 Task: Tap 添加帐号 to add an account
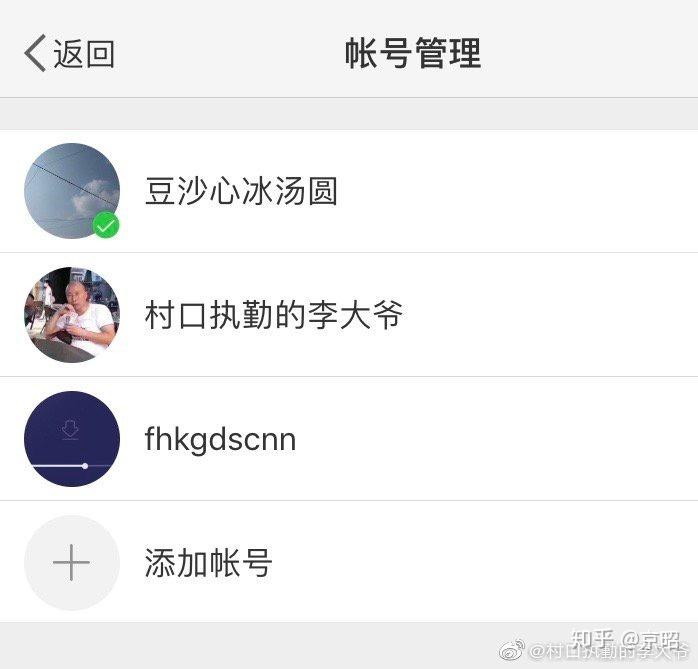click(208, 563)
